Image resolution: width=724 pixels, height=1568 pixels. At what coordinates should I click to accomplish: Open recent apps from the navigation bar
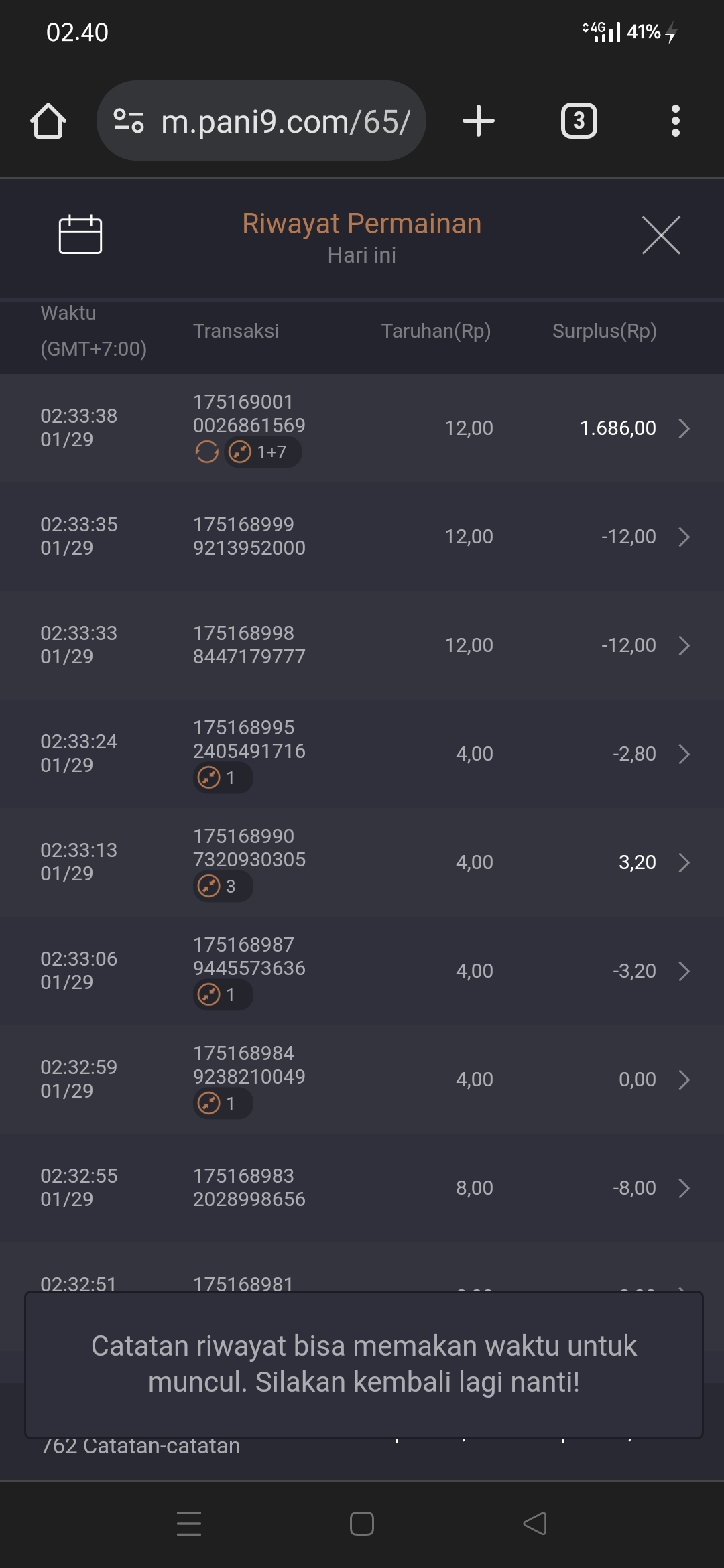(189, 1523)
